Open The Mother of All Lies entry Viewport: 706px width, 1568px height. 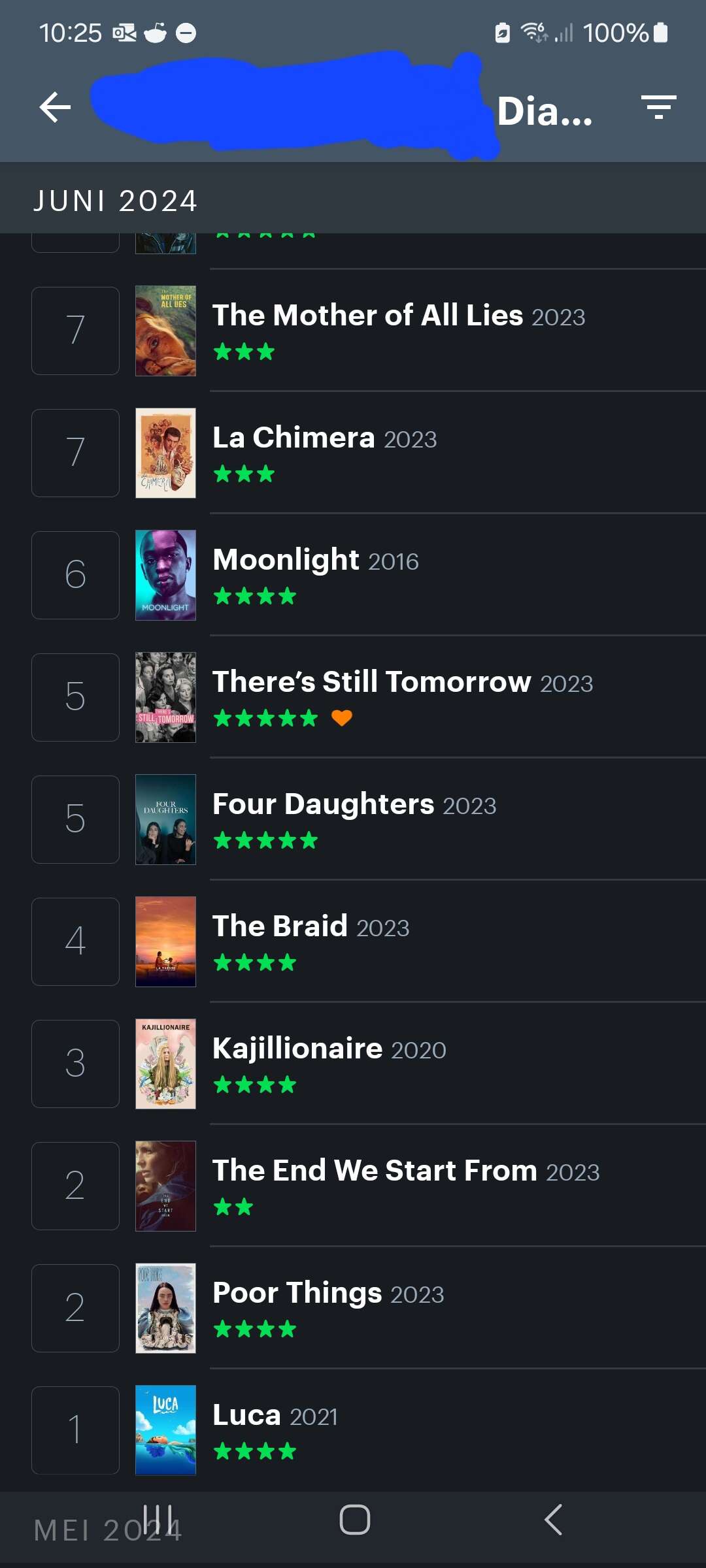tap(353, 331)
